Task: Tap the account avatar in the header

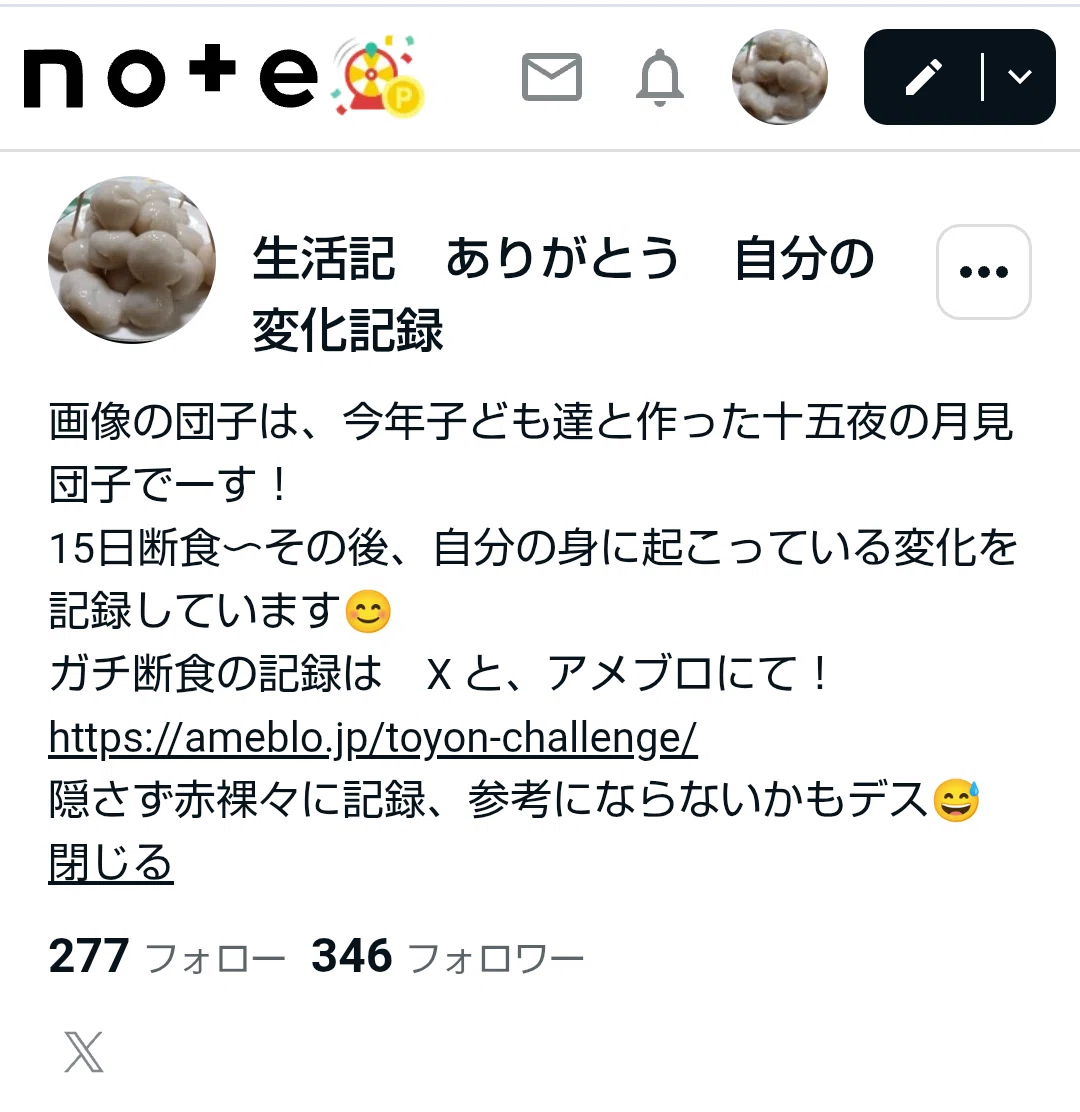Action: (x=779, y=77)
